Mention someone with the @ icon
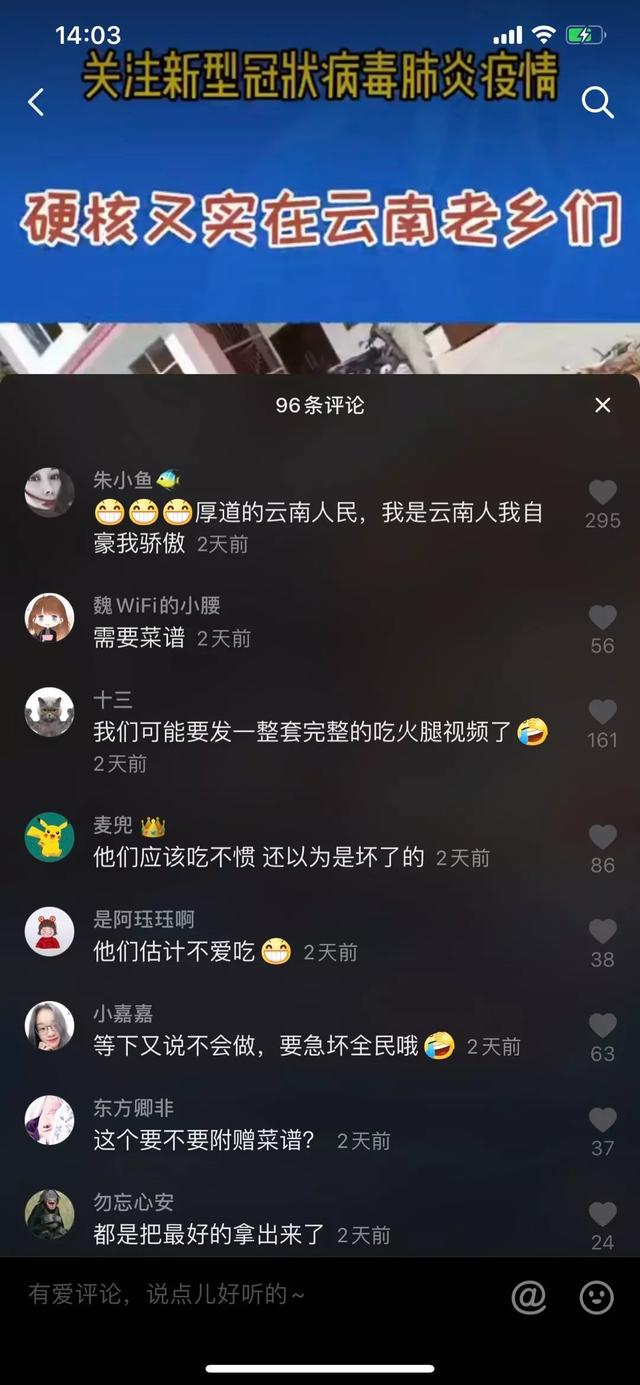 coord(528,1297)
